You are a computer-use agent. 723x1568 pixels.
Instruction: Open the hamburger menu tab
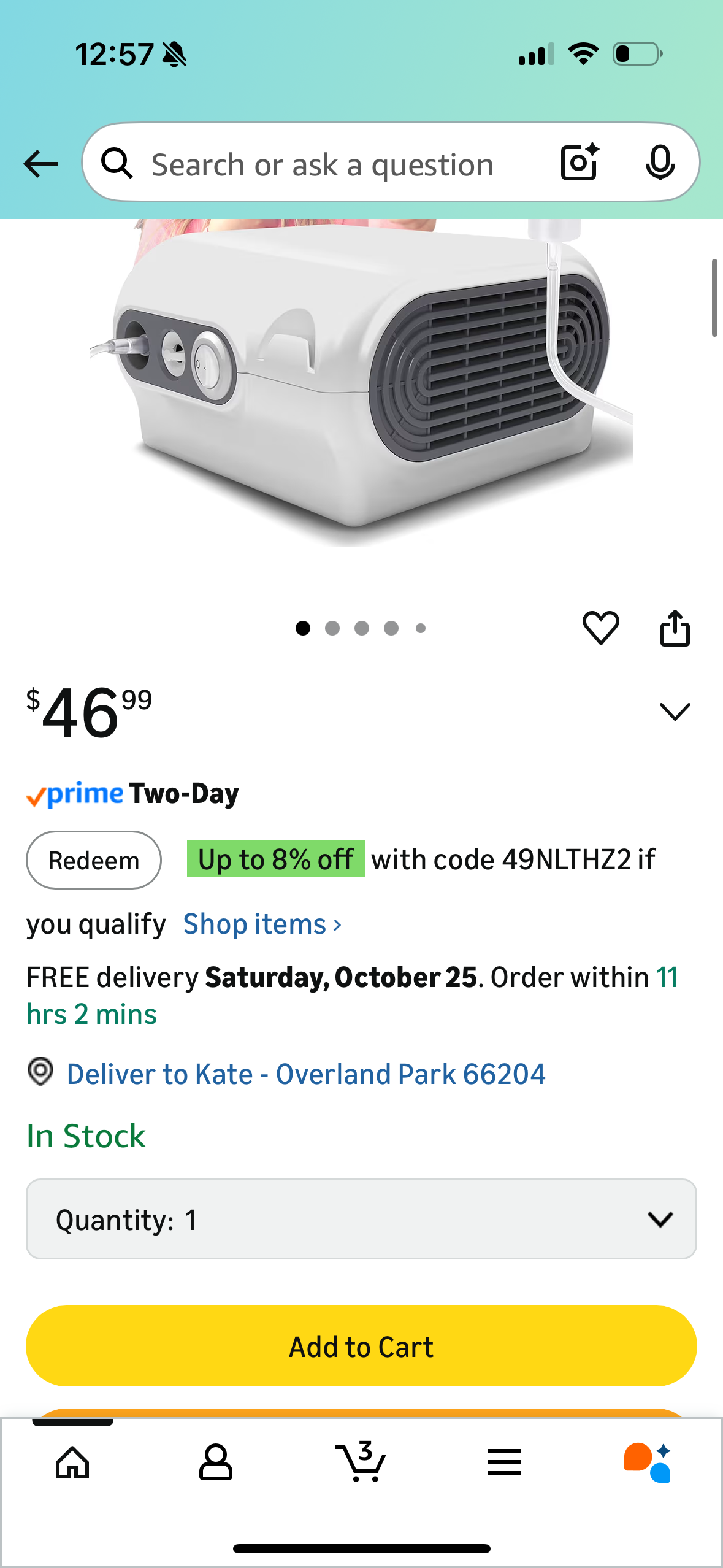[505, 1462]
